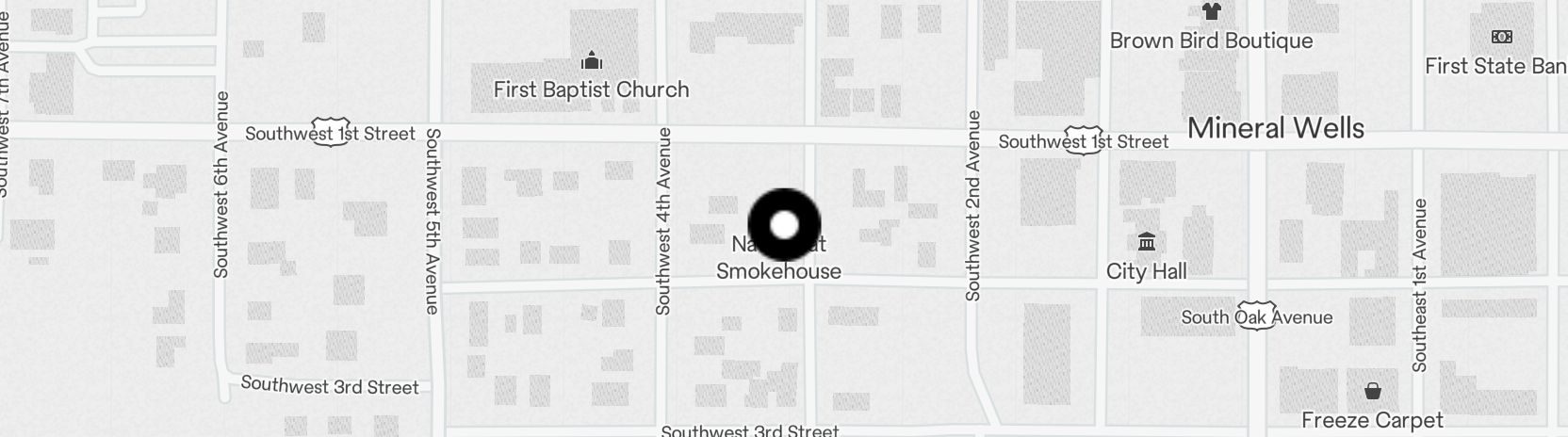Tap the black location pin marker
This screenshot has width=1568, height=437.
(x=784, y=225)
